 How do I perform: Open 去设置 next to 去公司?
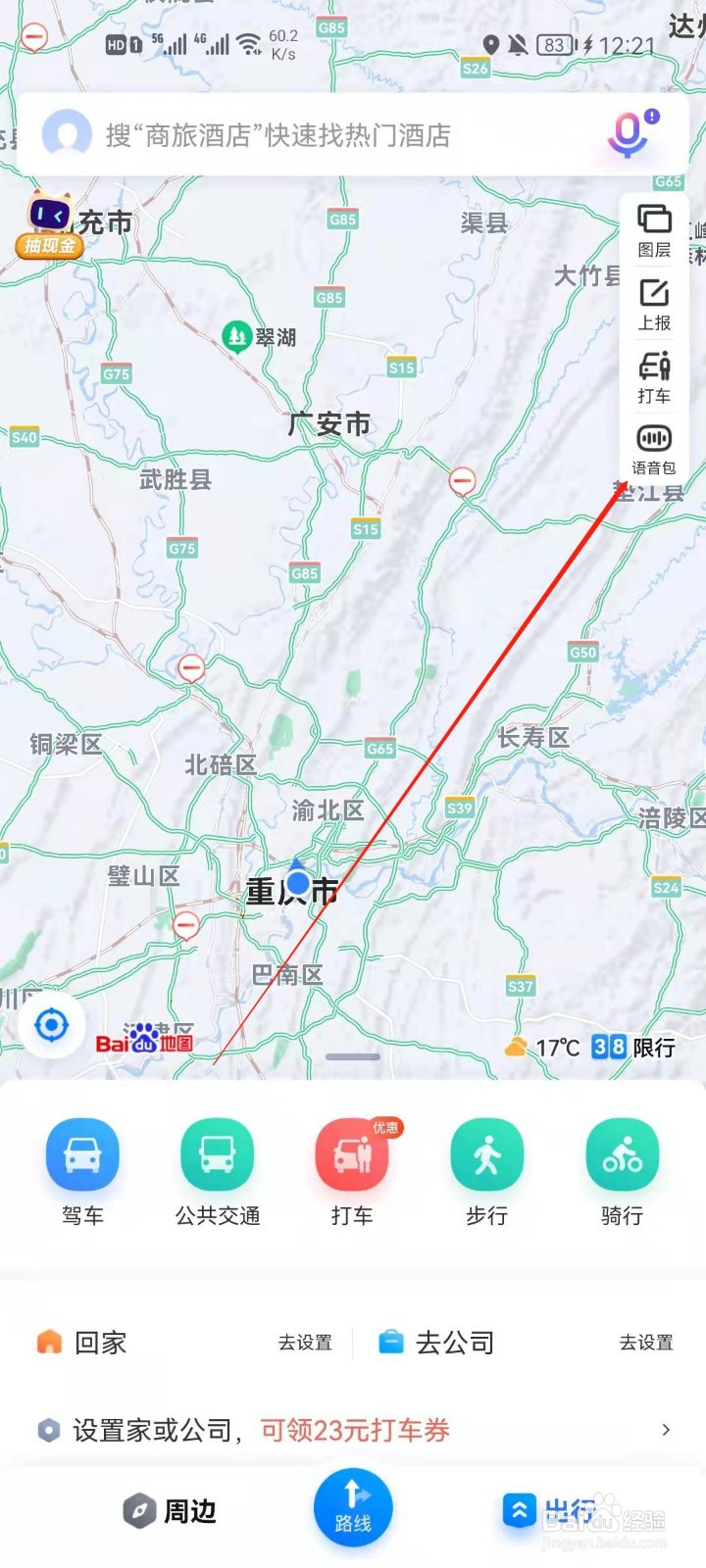(x=646, y=1342)
